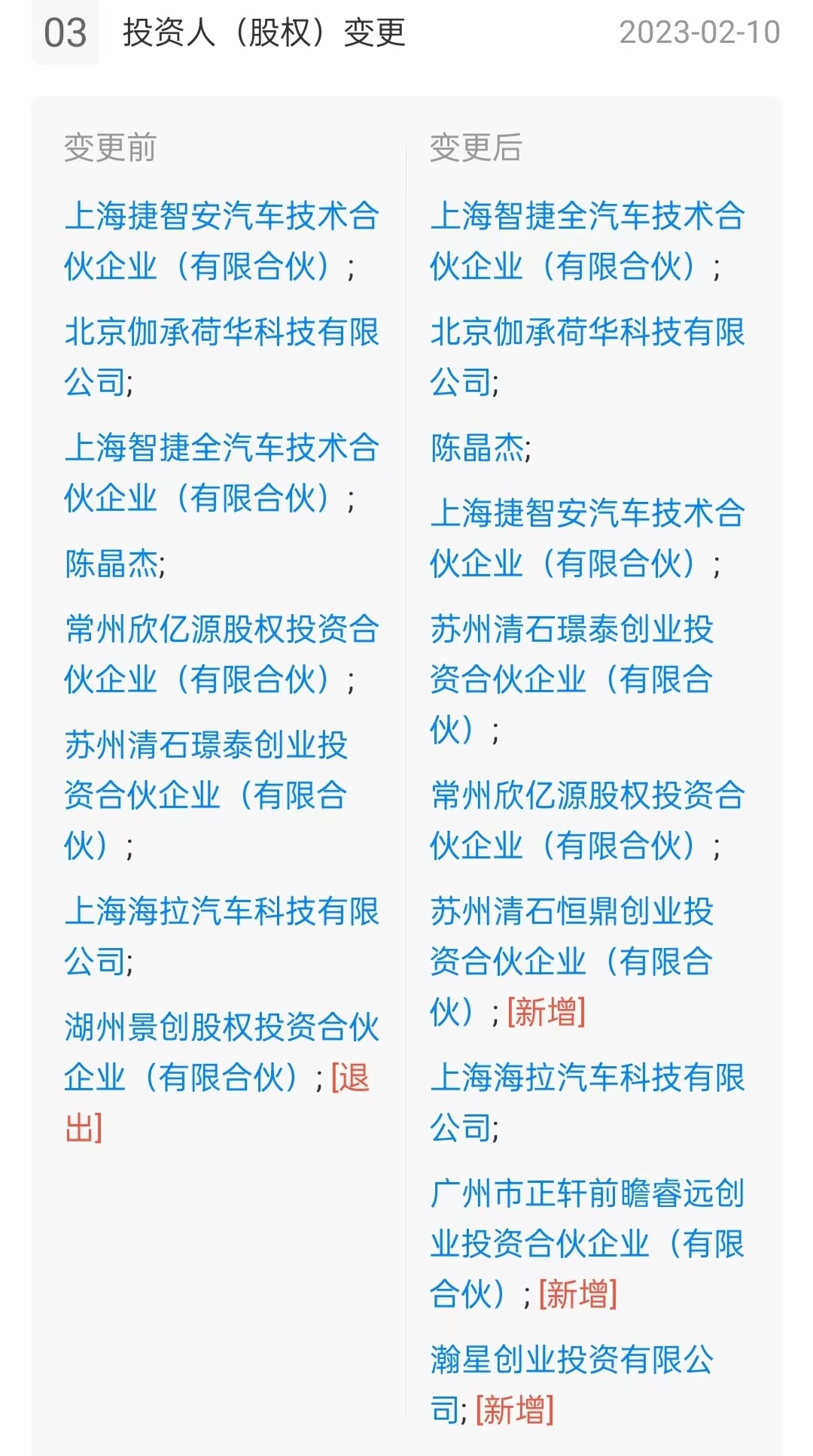Open 北京伽承荷华科技有限公司 under 变更前

point(222,357)
